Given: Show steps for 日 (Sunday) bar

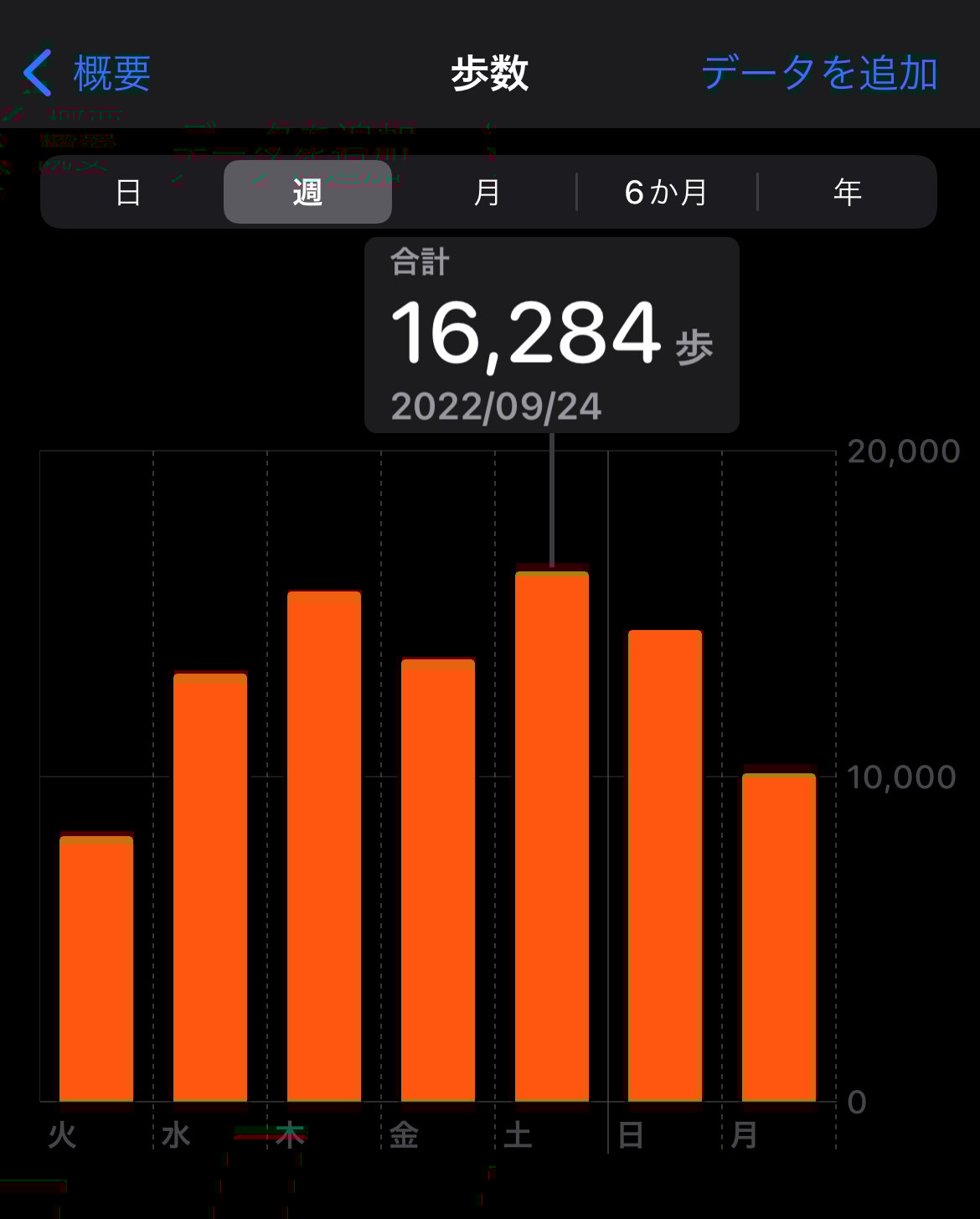Looking at the screenshot, I should click(665, 865).
